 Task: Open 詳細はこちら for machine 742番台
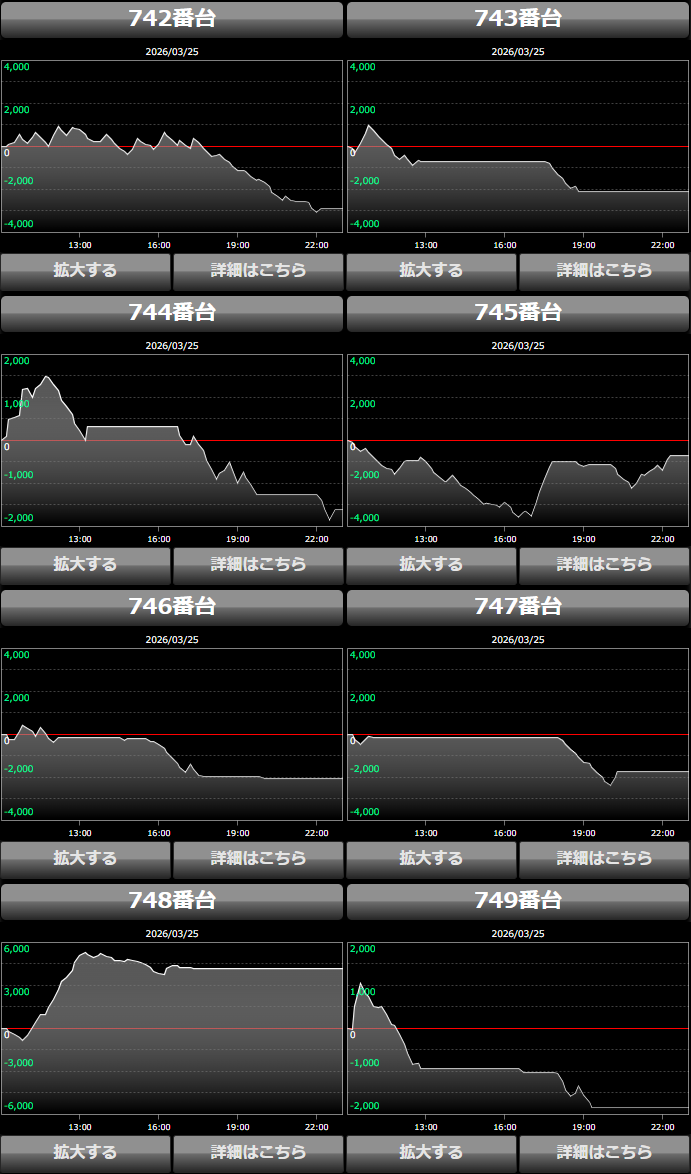(x=258, y=271)
